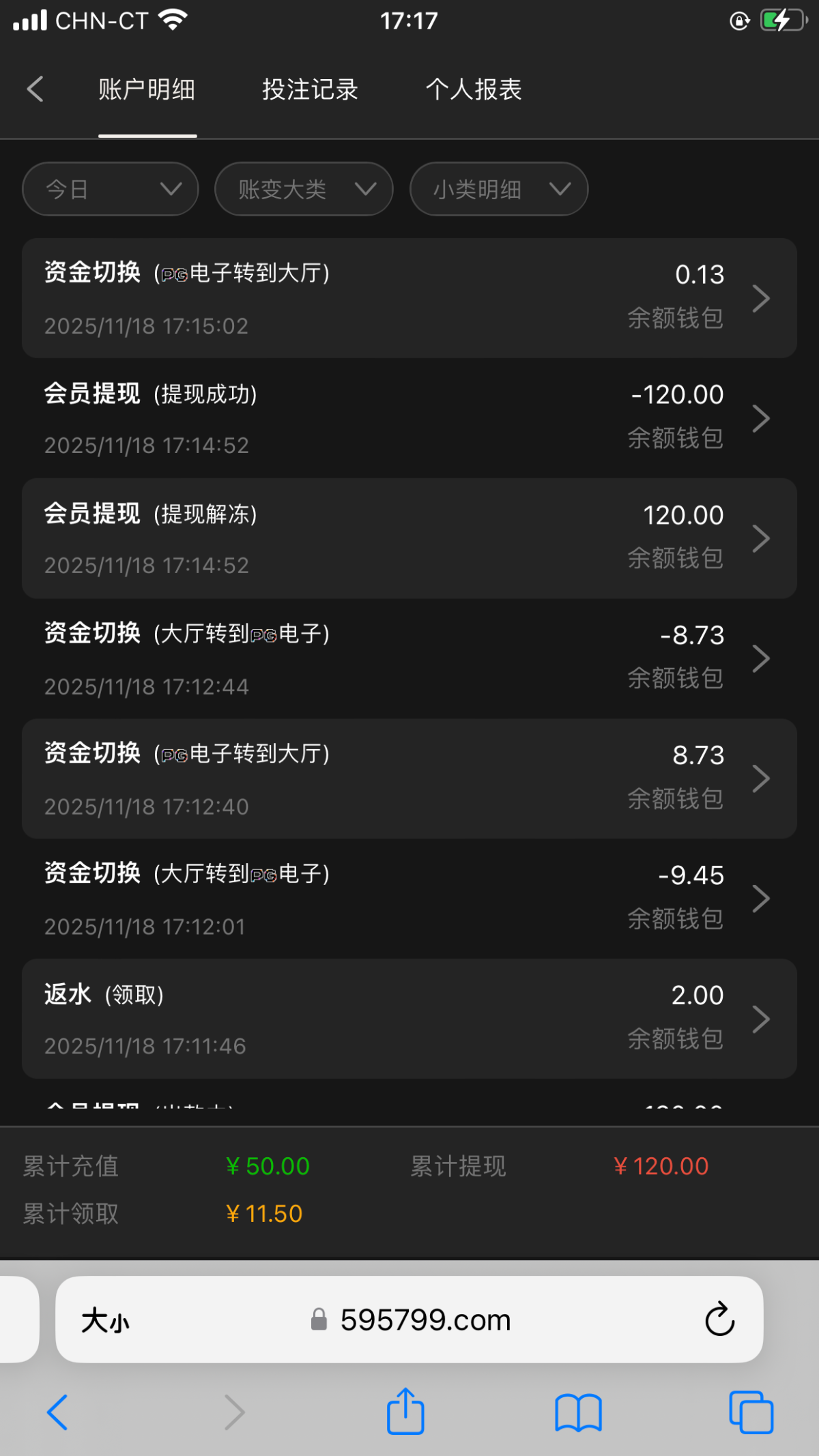Show all open Safari tabs

point(751,1412)
